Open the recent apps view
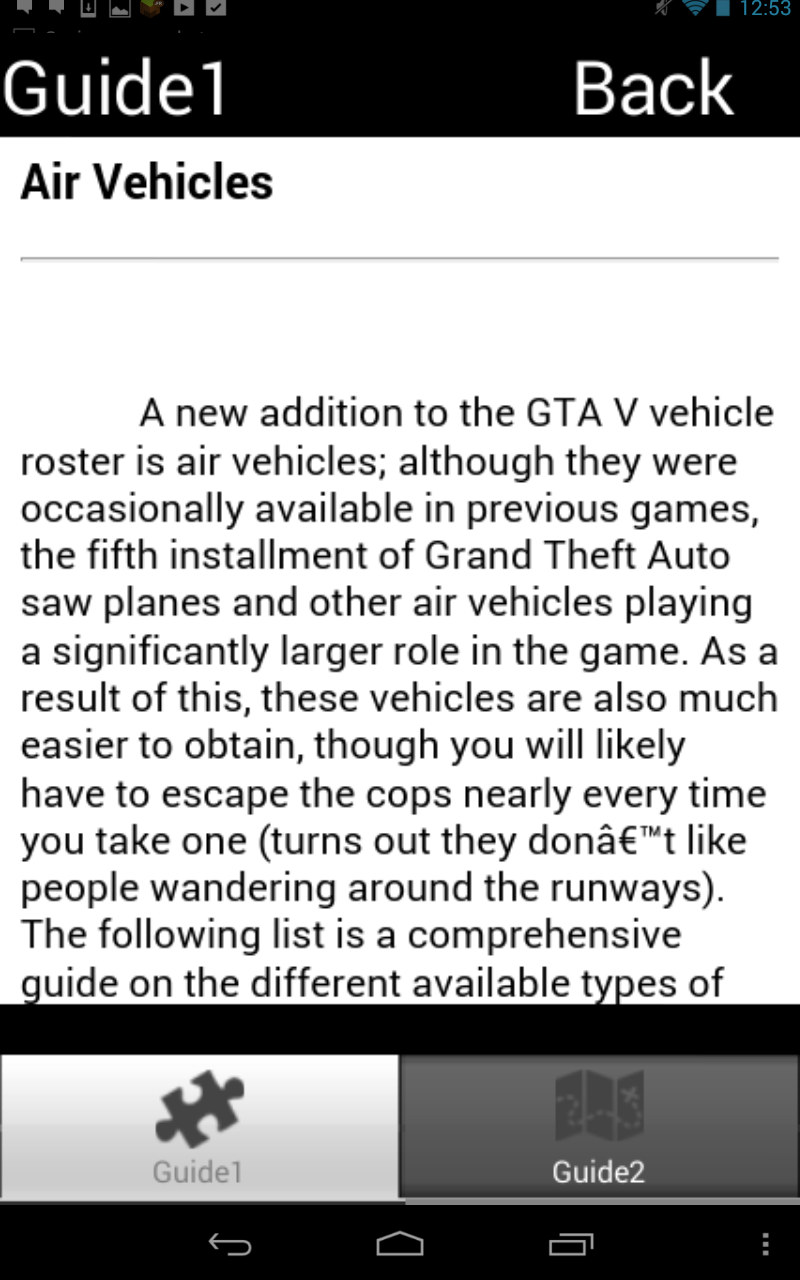 coord(571,1244)
